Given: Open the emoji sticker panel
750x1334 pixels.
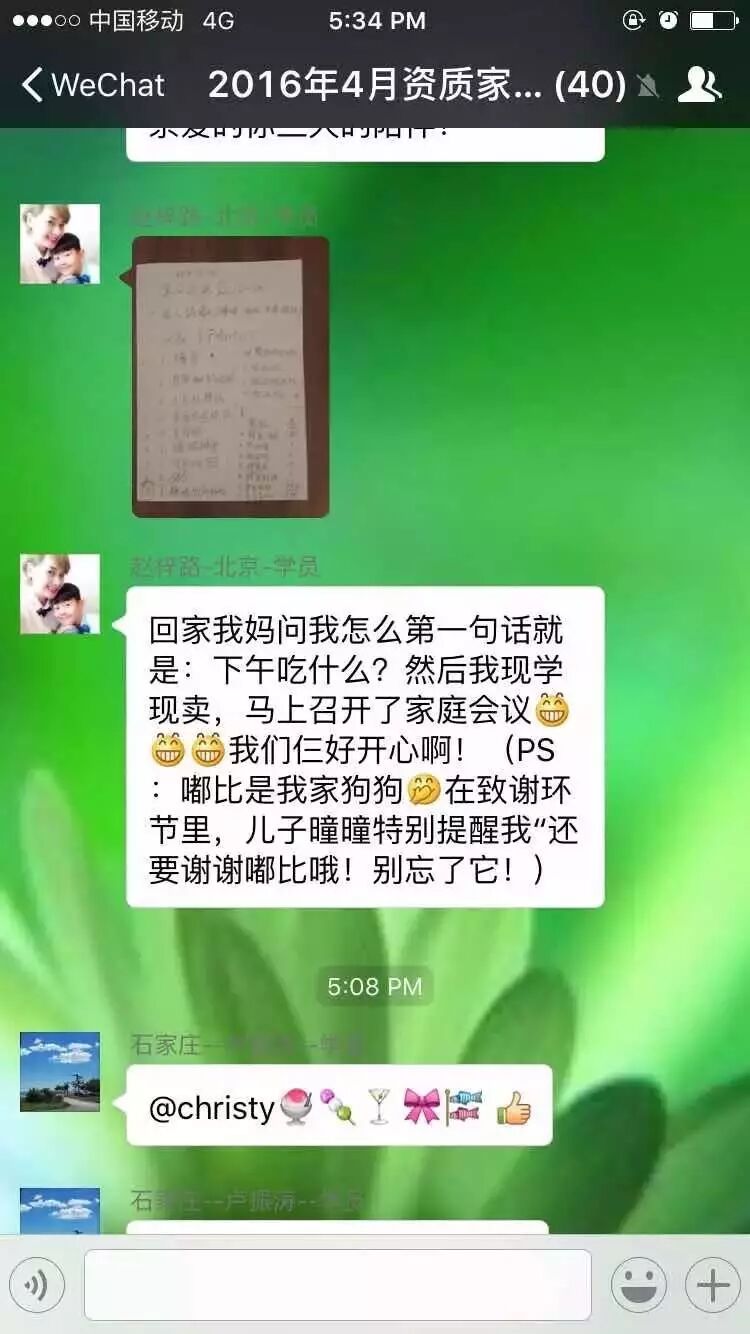Looking at the screenshot, I should point(639,1285).
